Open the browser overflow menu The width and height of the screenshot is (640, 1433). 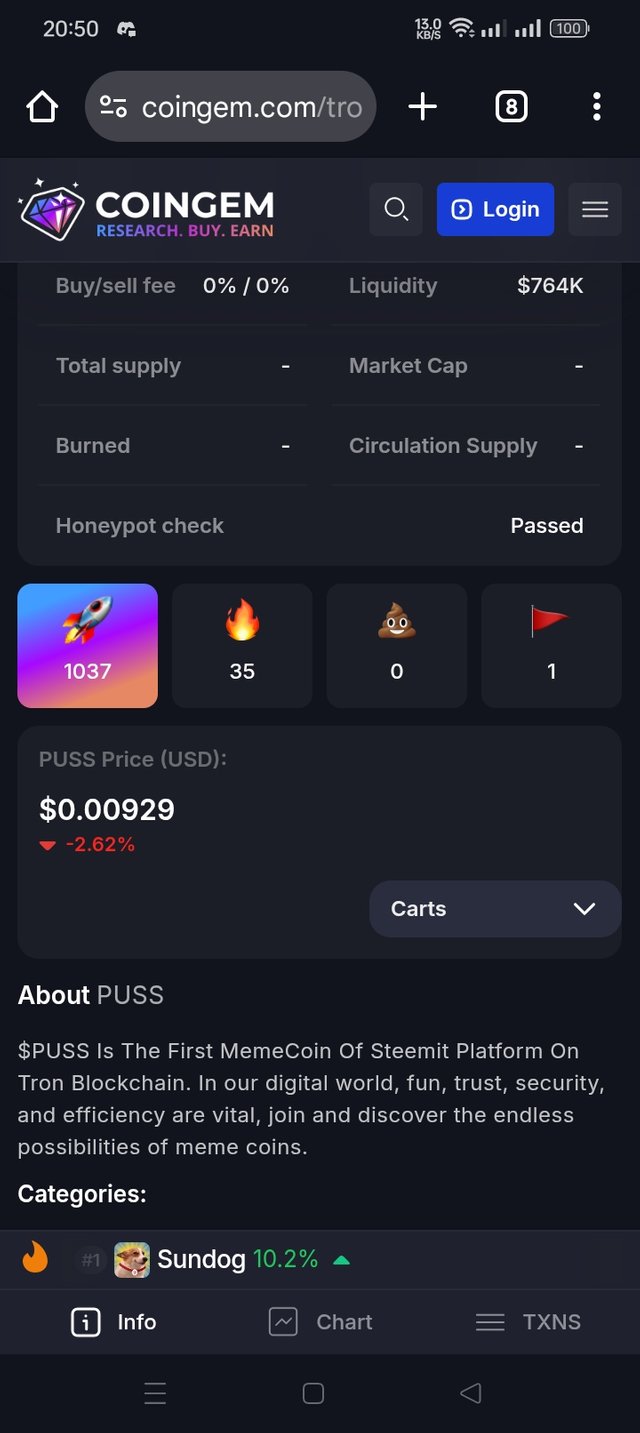(596, 107)
